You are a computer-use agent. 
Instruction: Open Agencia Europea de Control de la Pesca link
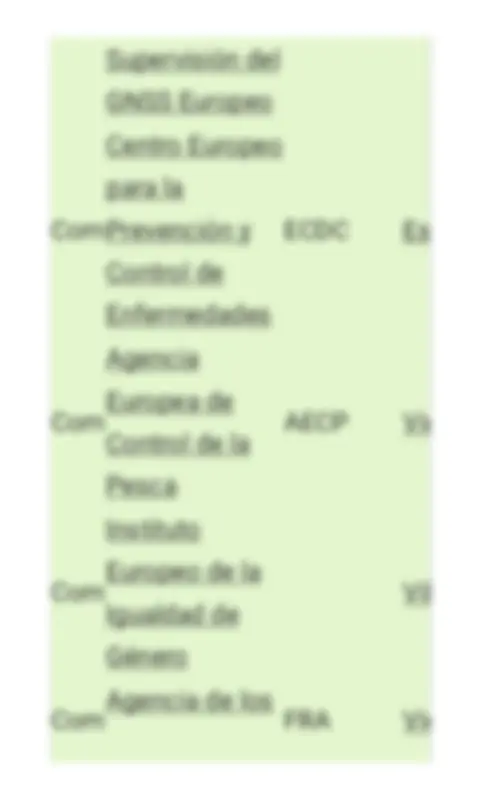178,423
